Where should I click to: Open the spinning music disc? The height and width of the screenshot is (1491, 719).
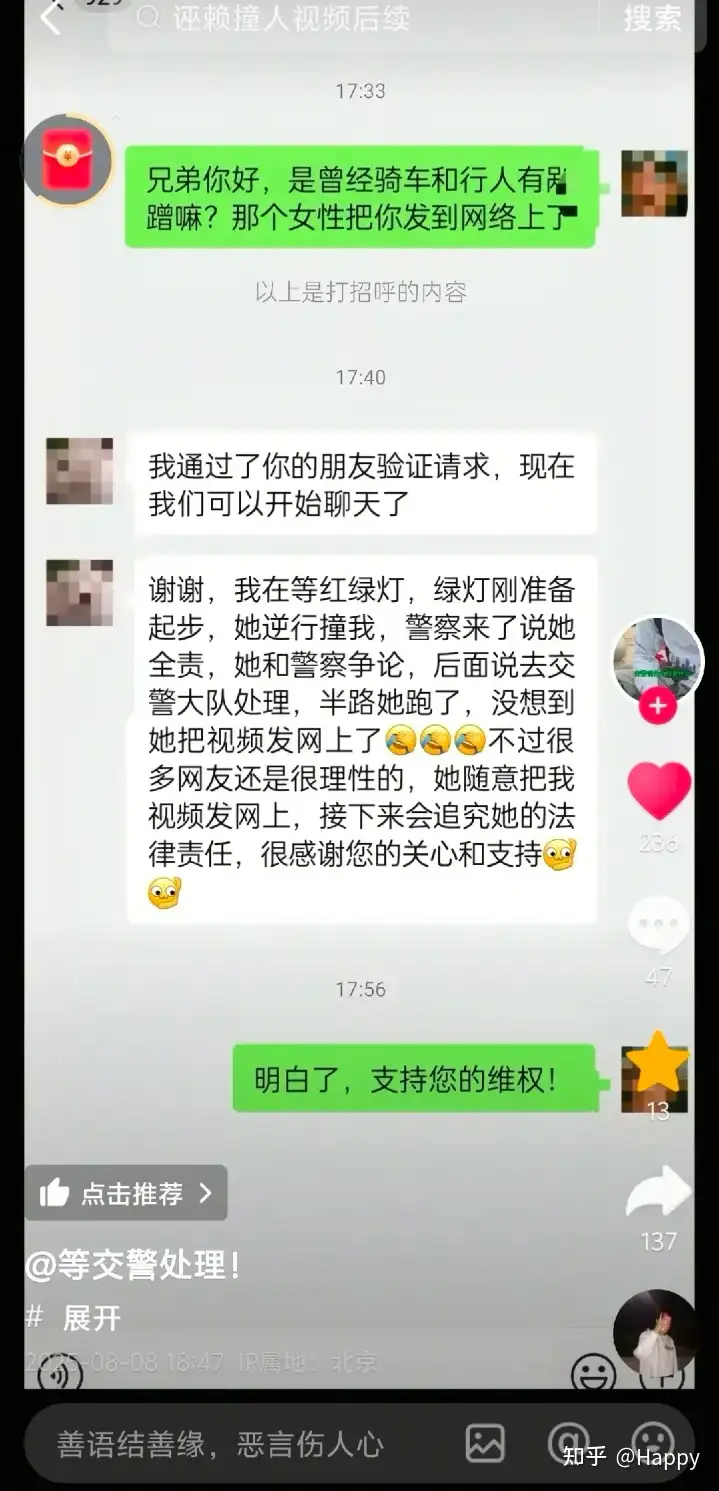click(655, 1332)
